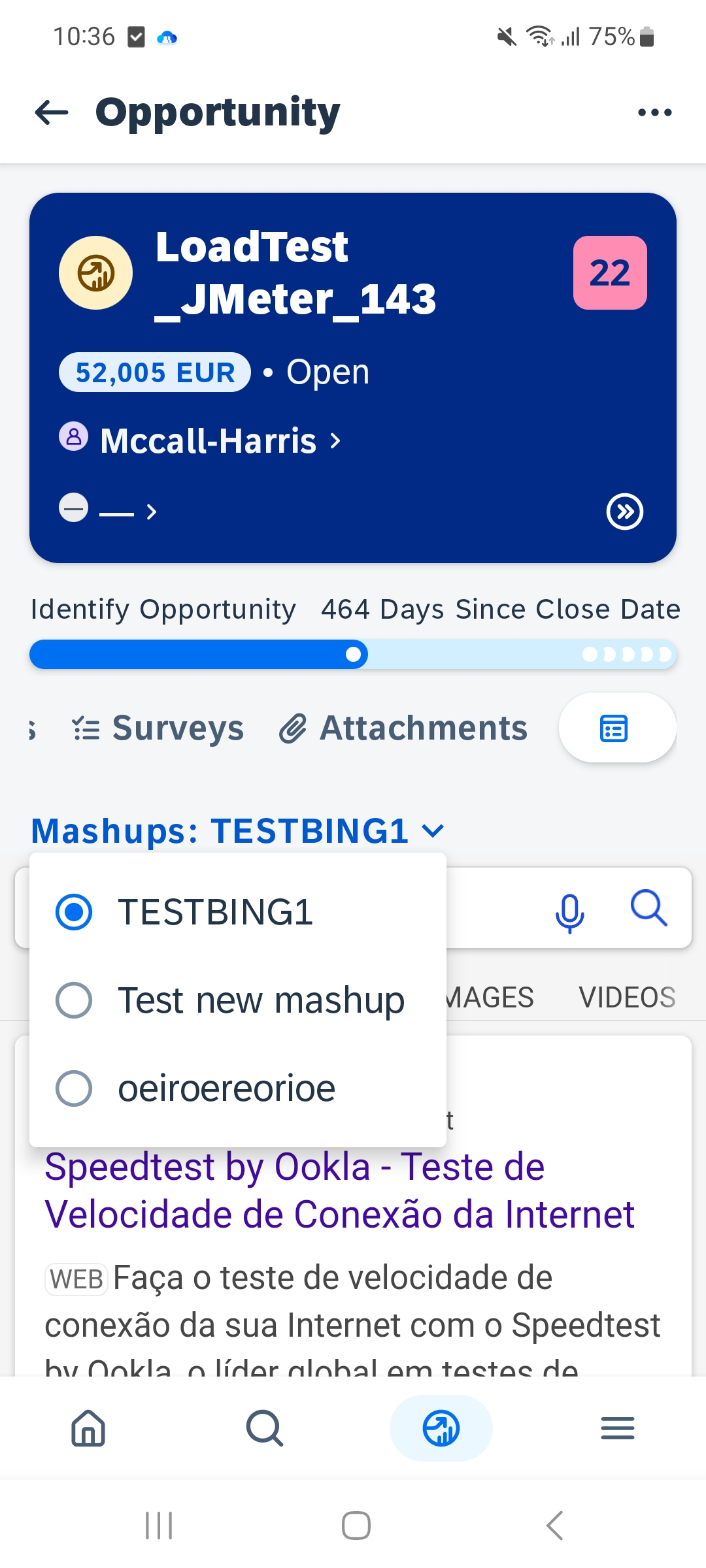Screen dimensions: 706x1568
Task: Tap the microphone voice search icon
Action: pyautogui.click(x=569, y=912)
